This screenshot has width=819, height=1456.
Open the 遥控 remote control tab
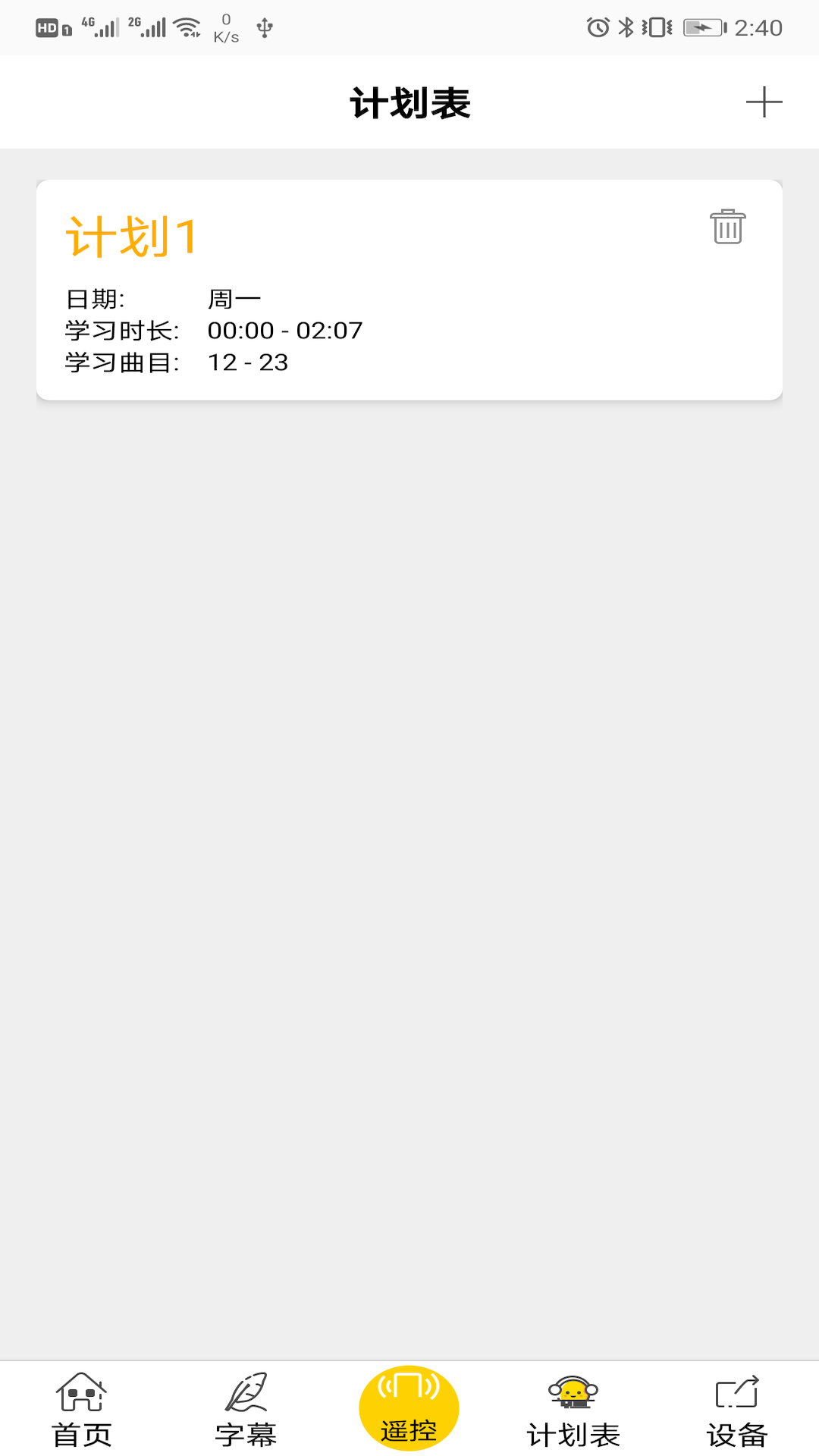[409, 1408]
